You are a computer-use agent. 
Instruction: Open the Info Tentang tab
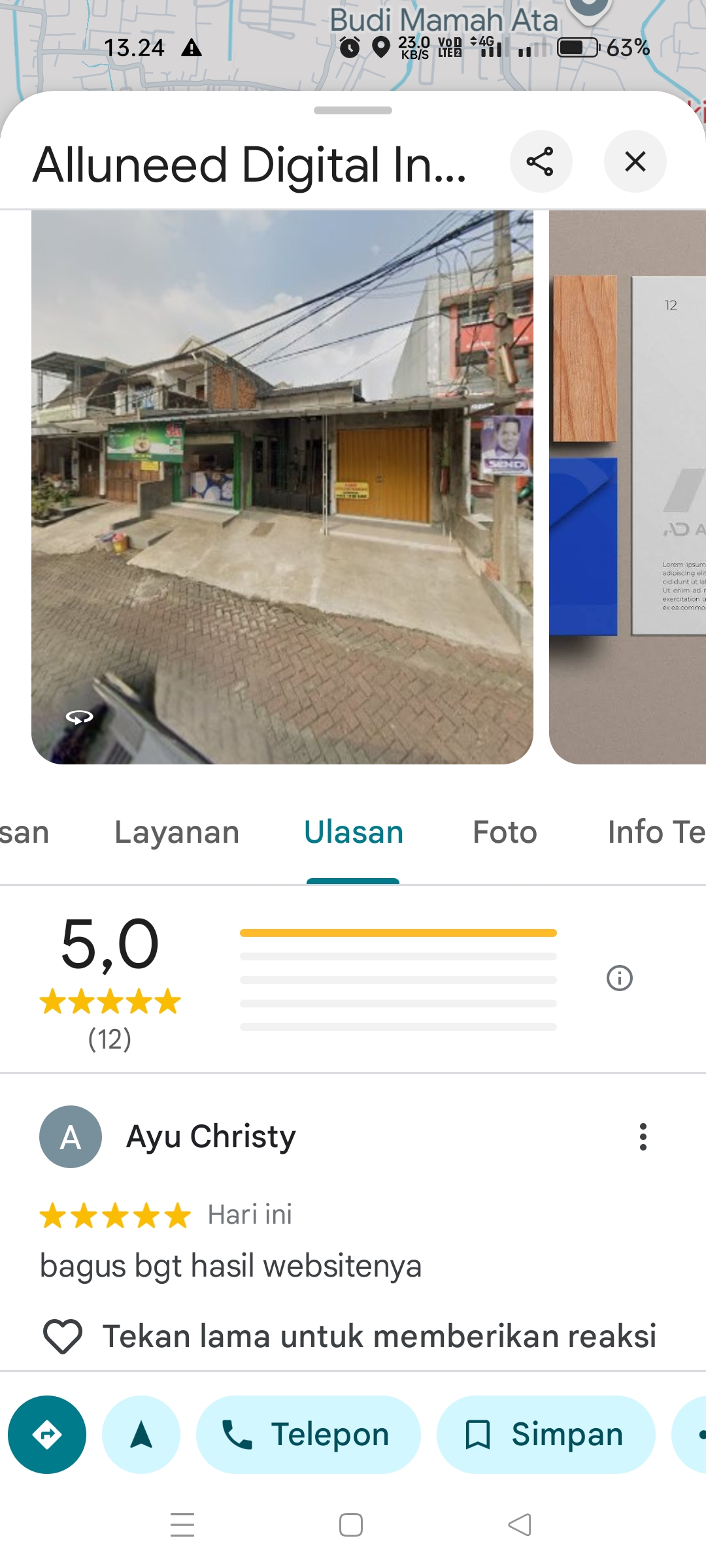click(656, 833)
